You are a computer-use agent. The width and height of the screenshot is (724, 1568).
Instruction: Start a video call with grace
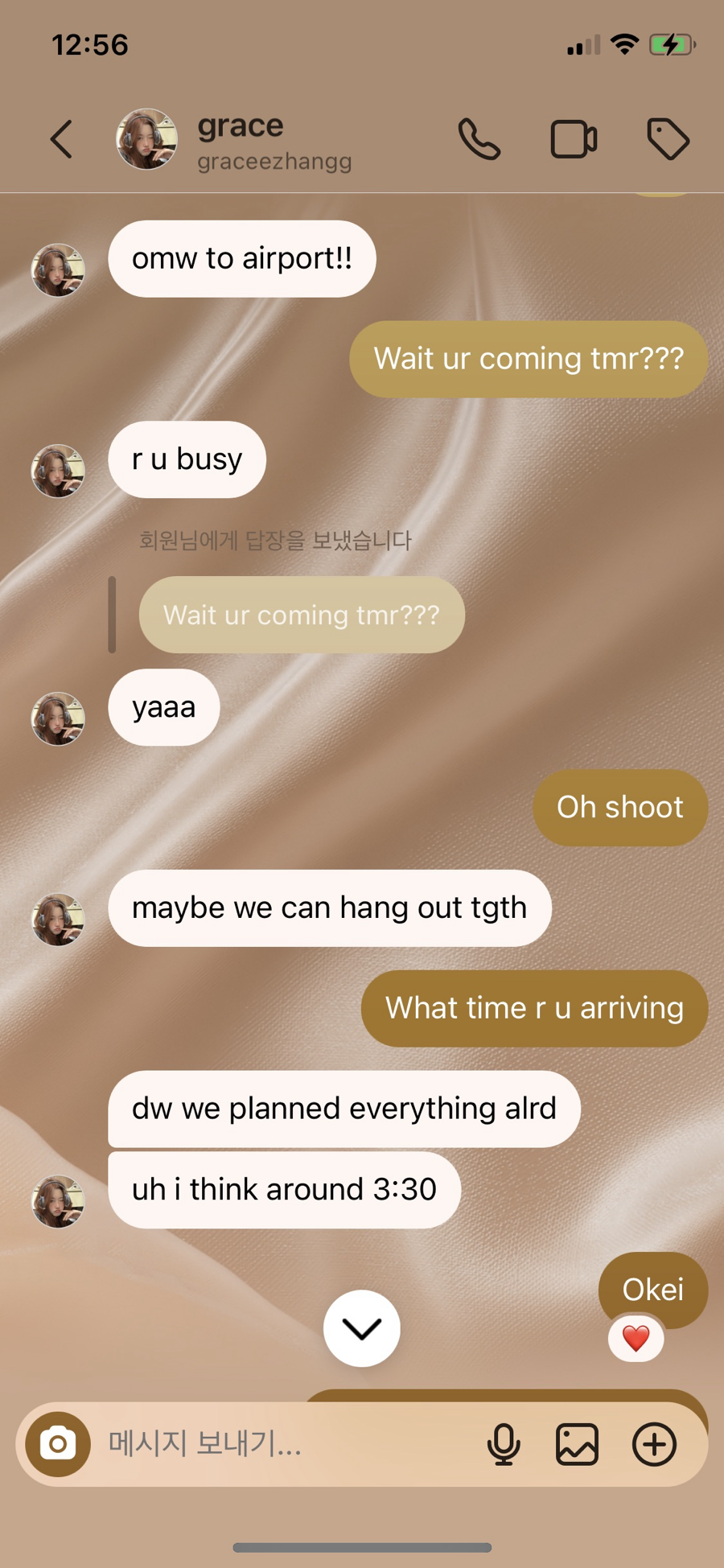click(x=574, y=139)
